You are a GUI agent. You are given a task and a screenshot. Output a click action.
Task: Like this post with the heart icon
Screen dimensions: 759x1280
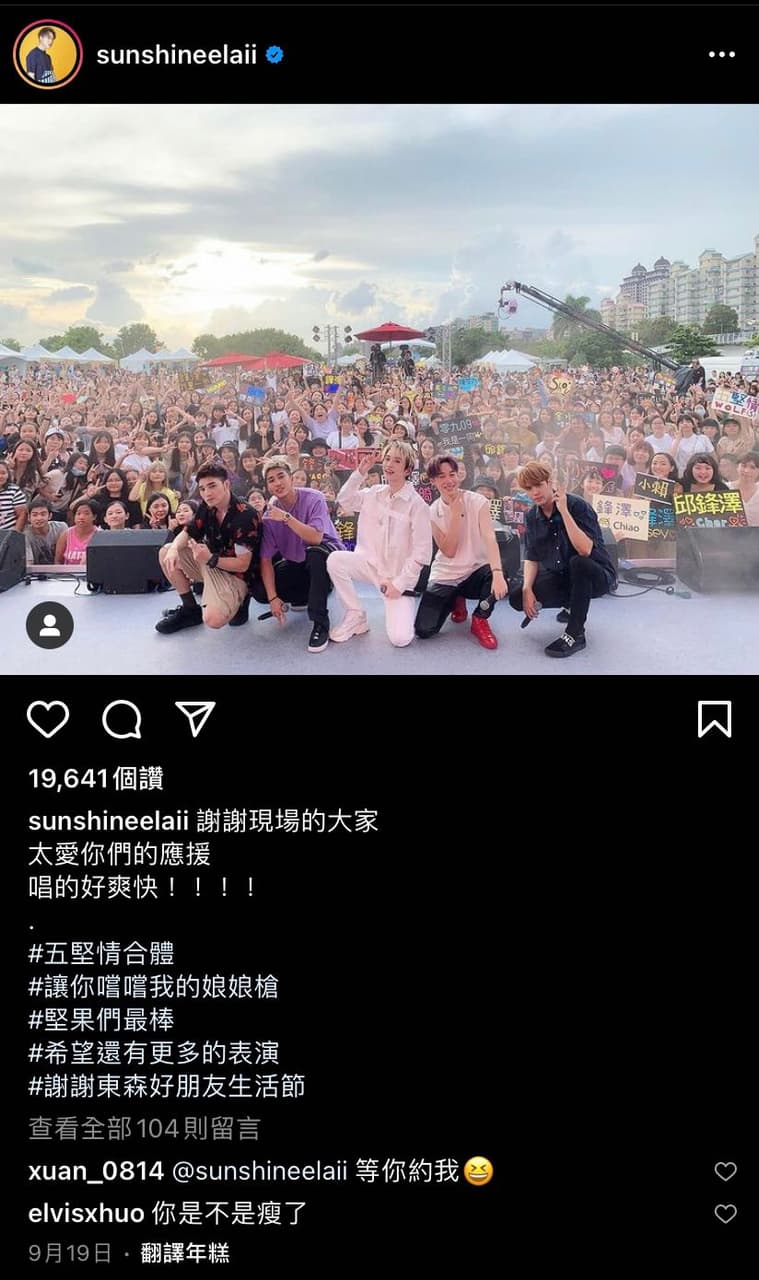(x=47, y=719)
